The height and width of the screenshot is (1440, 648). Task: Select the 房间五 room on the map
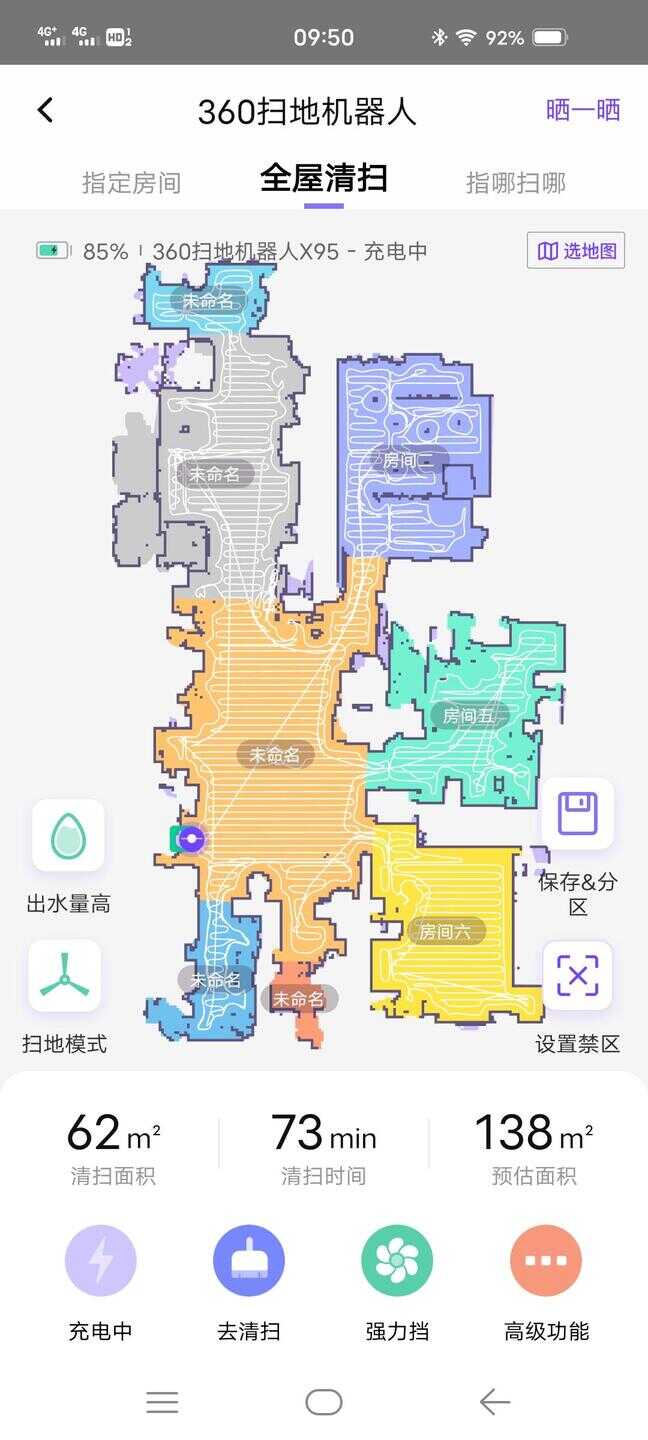pos(468,715)
